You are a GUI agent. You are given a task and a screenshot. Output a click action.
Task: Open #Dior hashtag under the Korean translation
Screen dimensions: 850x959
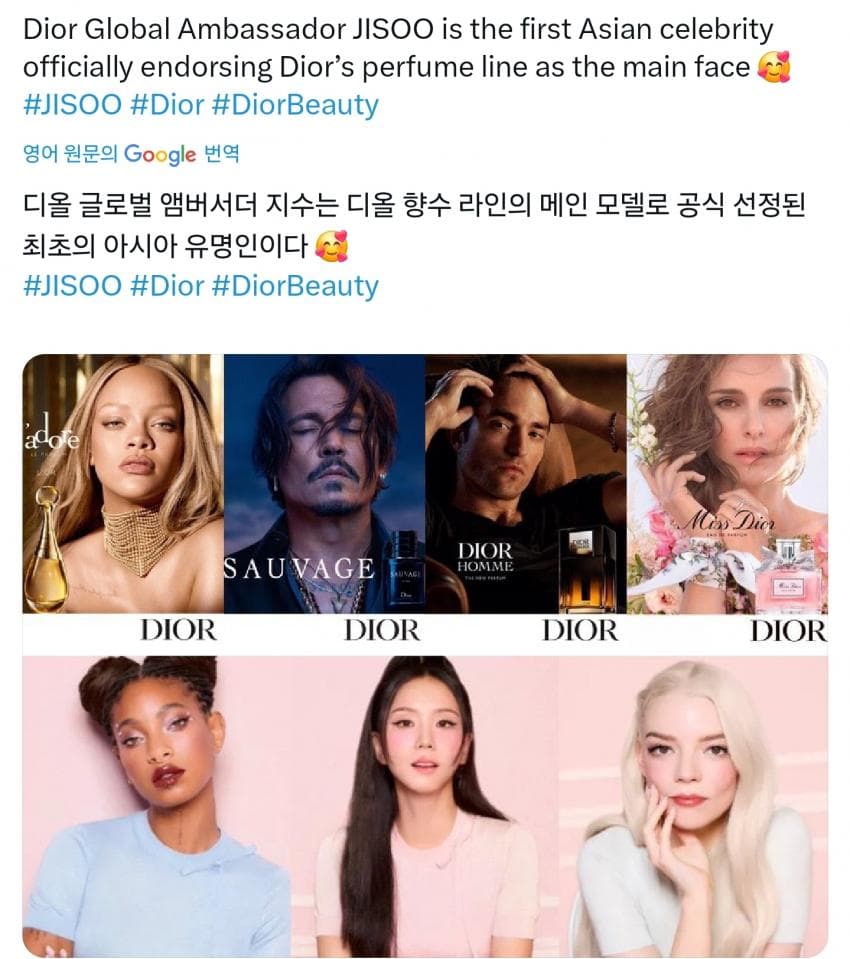click(x=166, y=286)
